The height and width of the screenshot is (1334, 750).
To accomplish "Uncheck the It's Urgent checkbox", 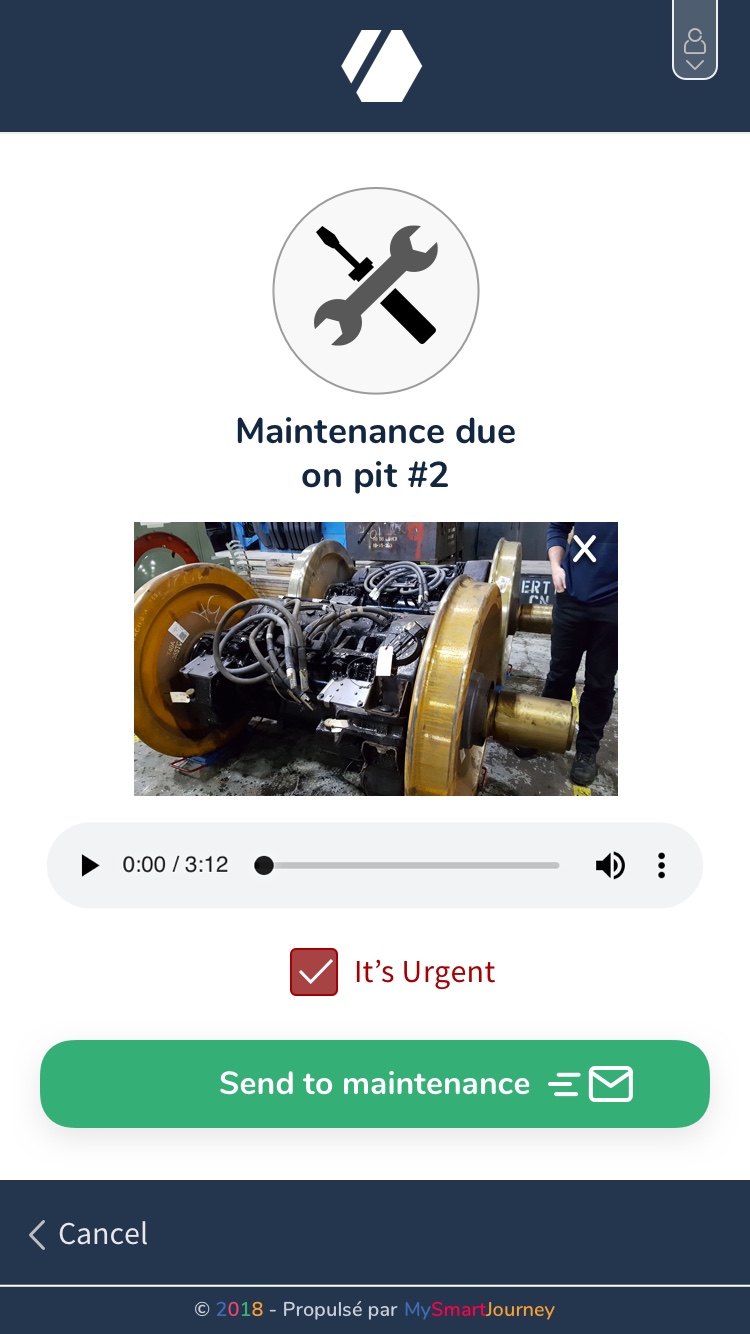I will click(x=314, y=972).
